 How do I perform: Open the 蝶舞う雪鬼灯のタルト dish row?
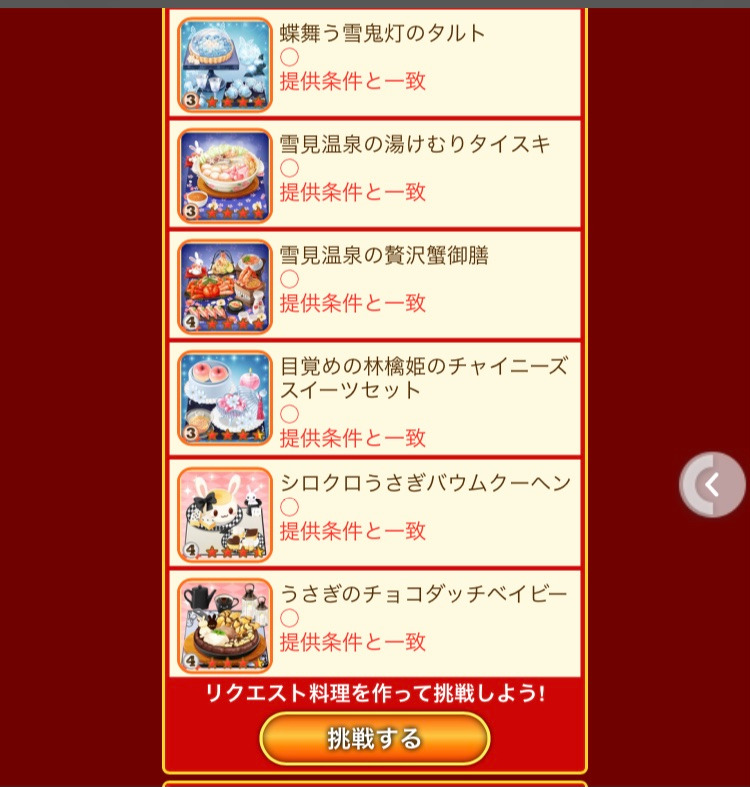pyautogui.click(x=375, y=63)
